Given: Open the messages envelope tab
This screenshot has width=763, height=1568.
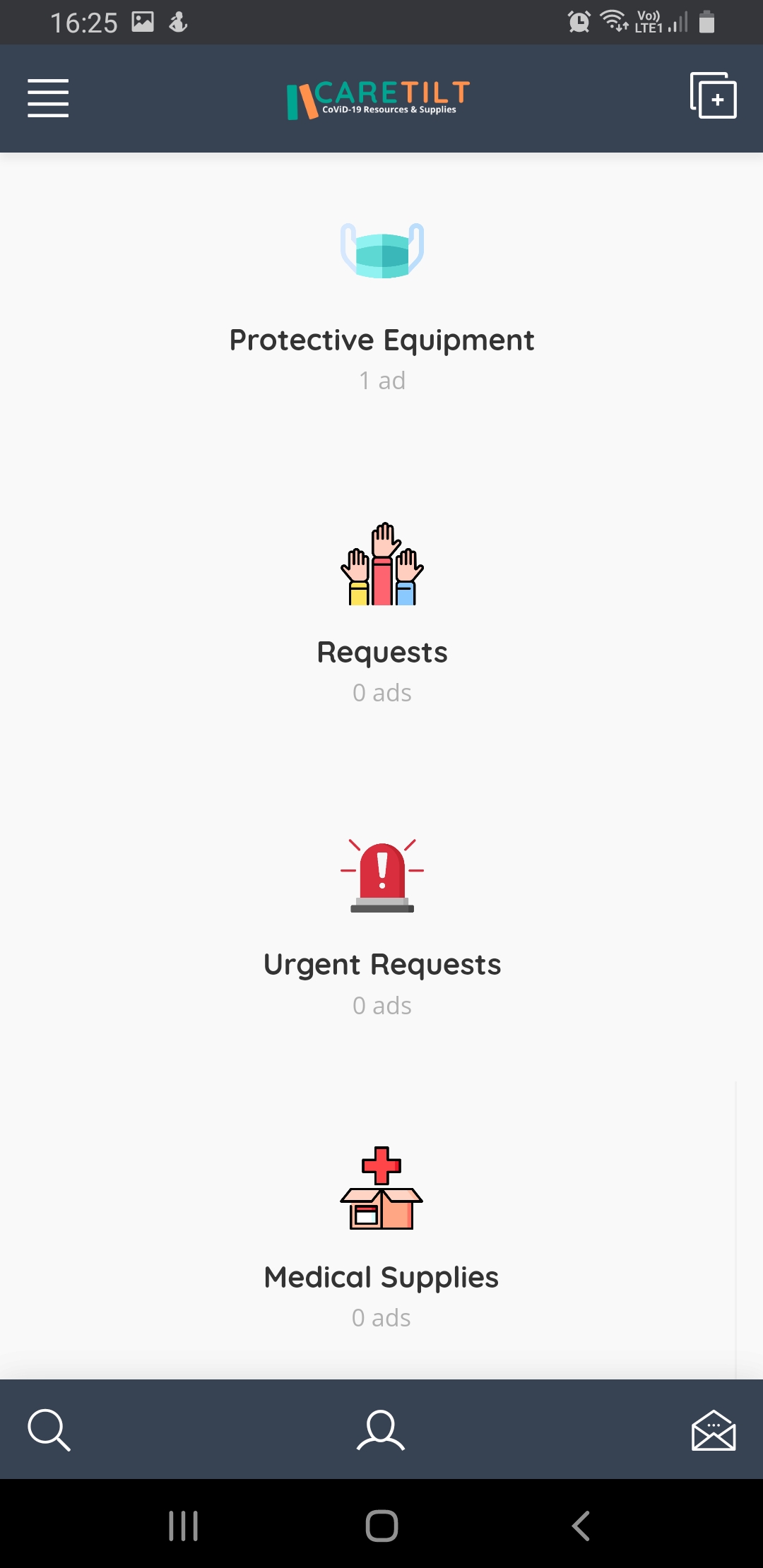Looking at the screenshot, I should coord(714,1430).
